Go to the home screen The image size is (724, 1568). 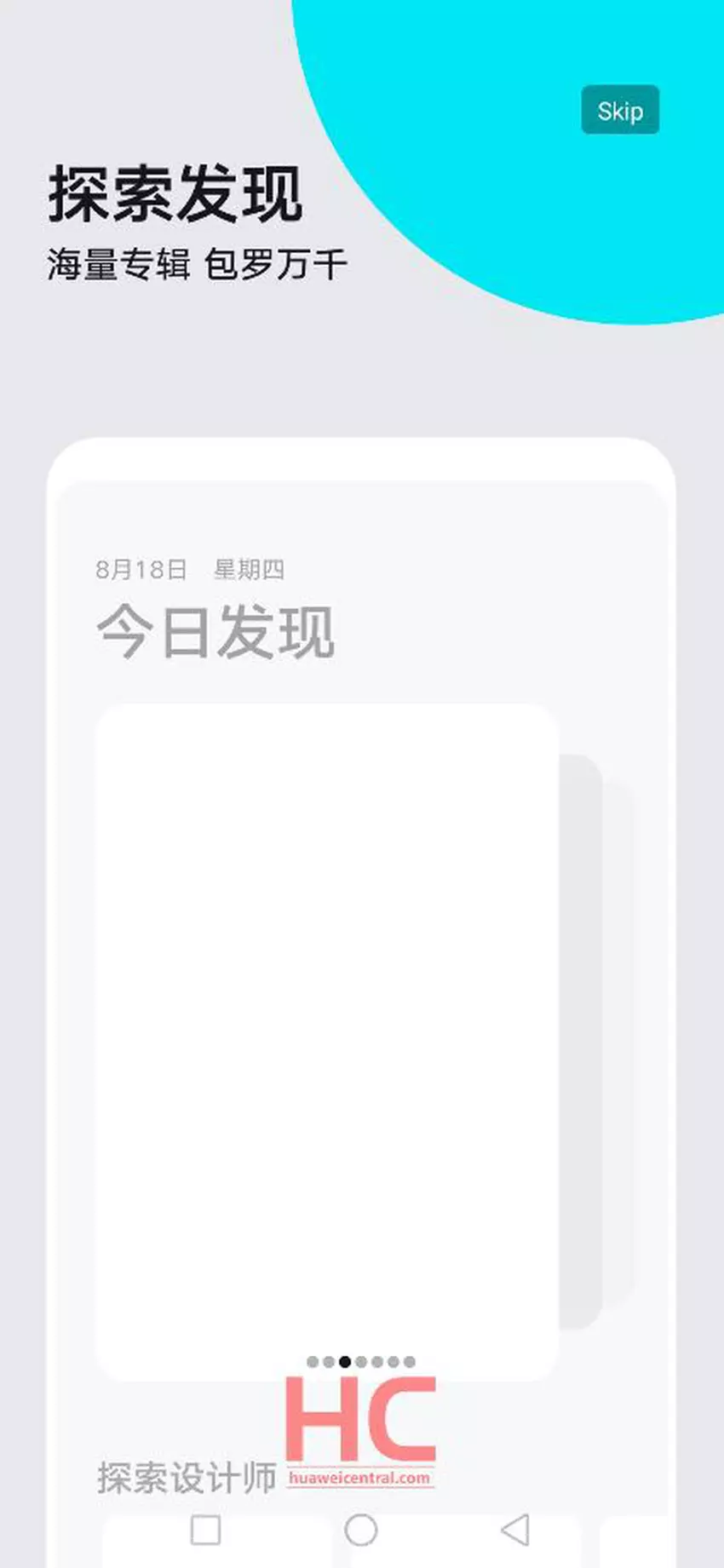click(361, 1530)
